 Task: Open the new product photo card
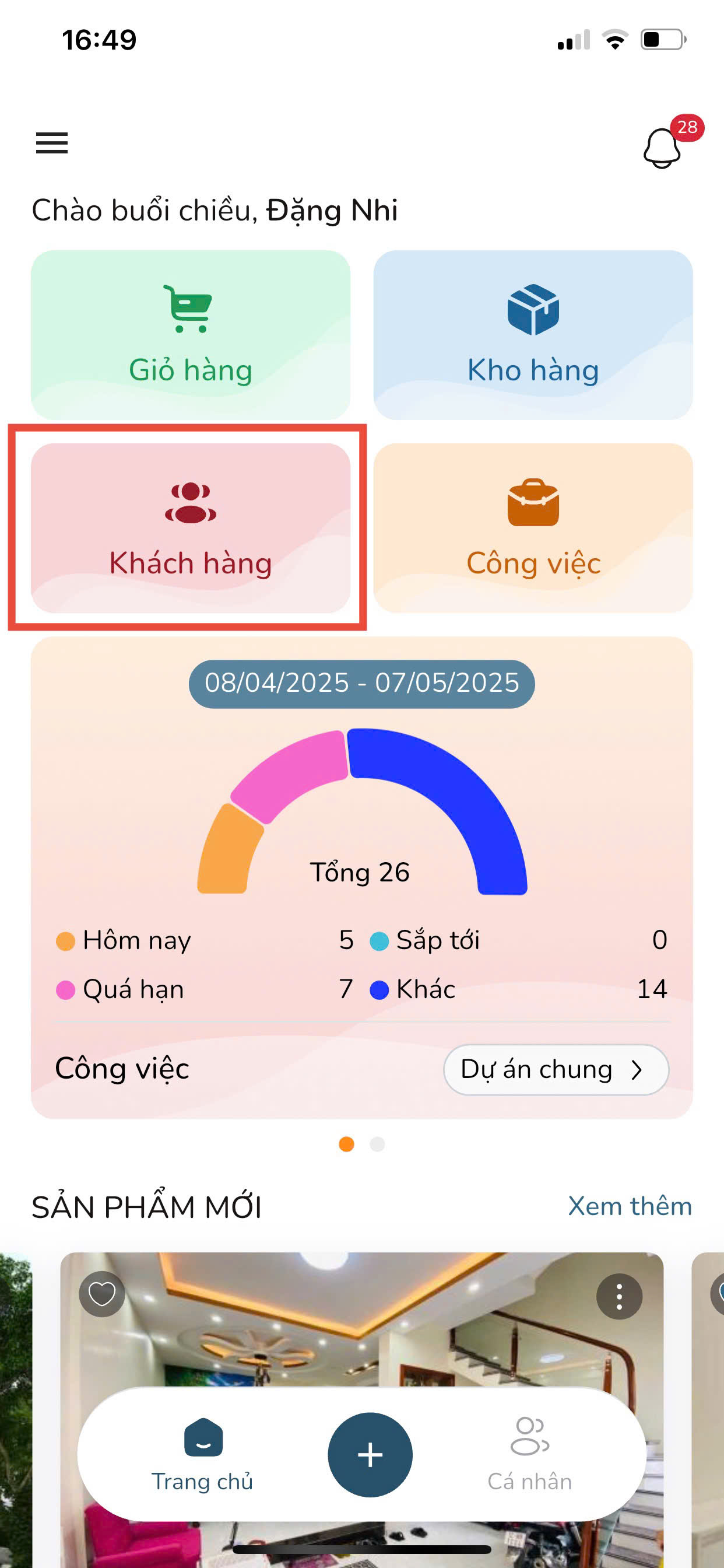361,1339
